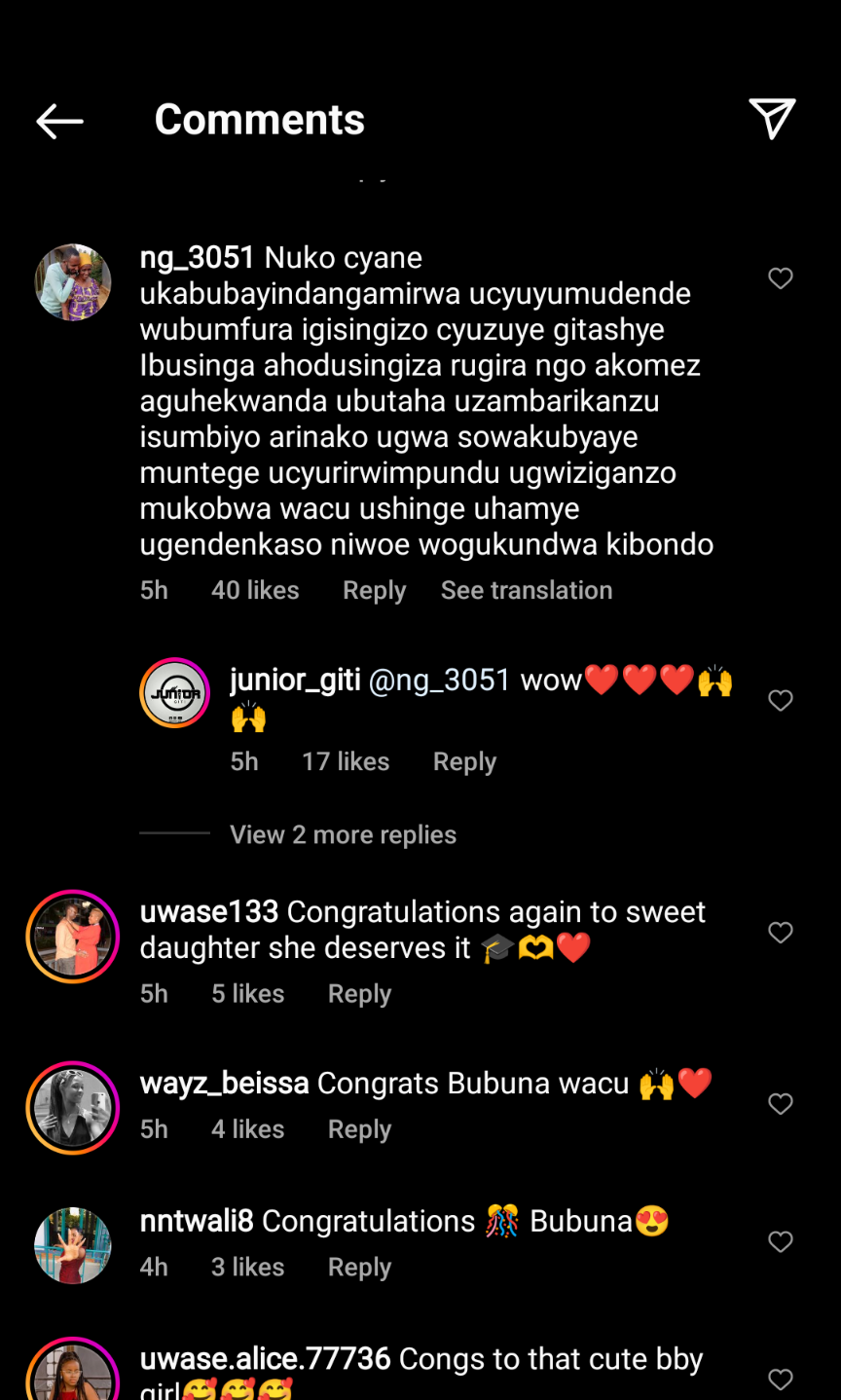Reply to wayz_beissa's comment
Viewport: 841px width, 1400px height.
(359, 1129)
